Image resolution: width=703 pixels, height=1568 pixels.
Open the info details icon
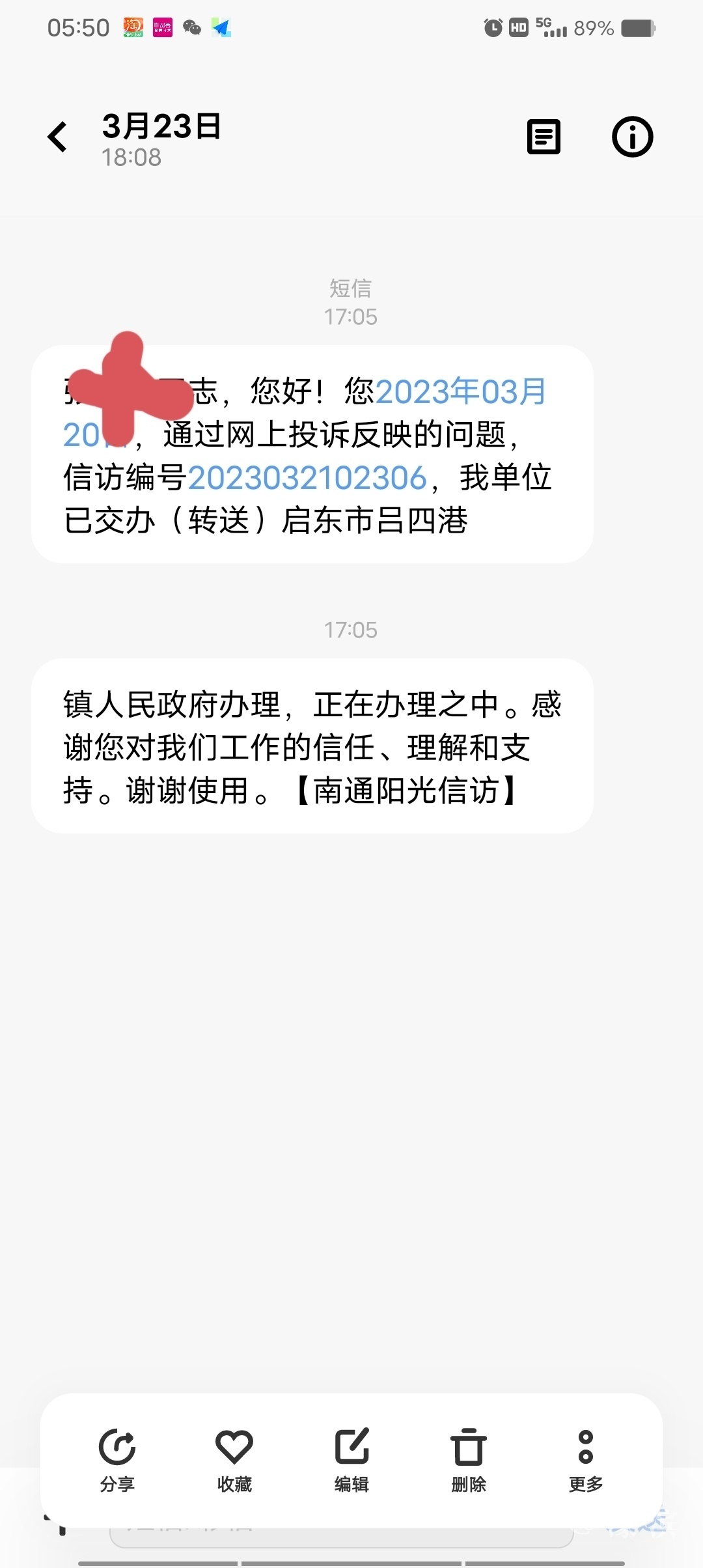[632, 137]
